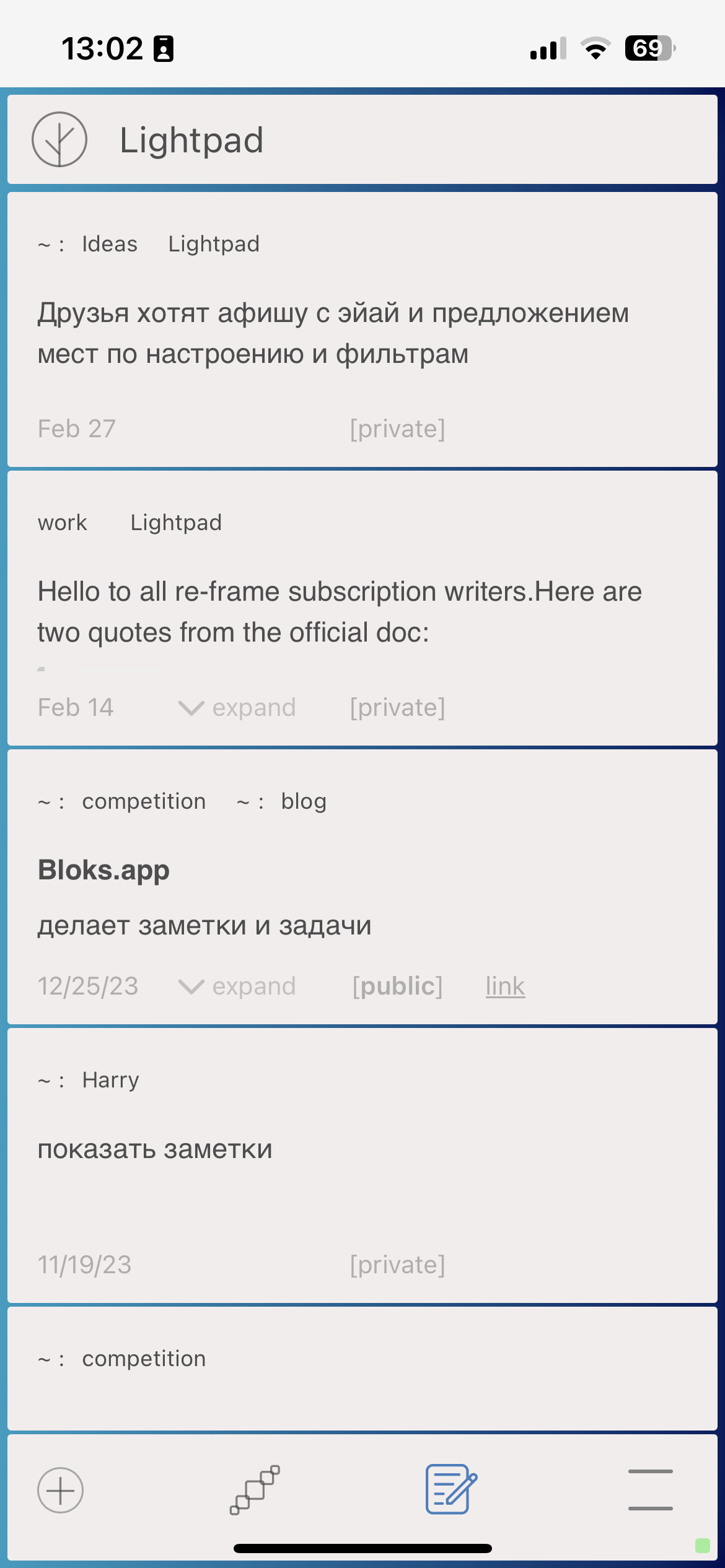Tap the Lightpad leaf logo icon

point(59,139)
